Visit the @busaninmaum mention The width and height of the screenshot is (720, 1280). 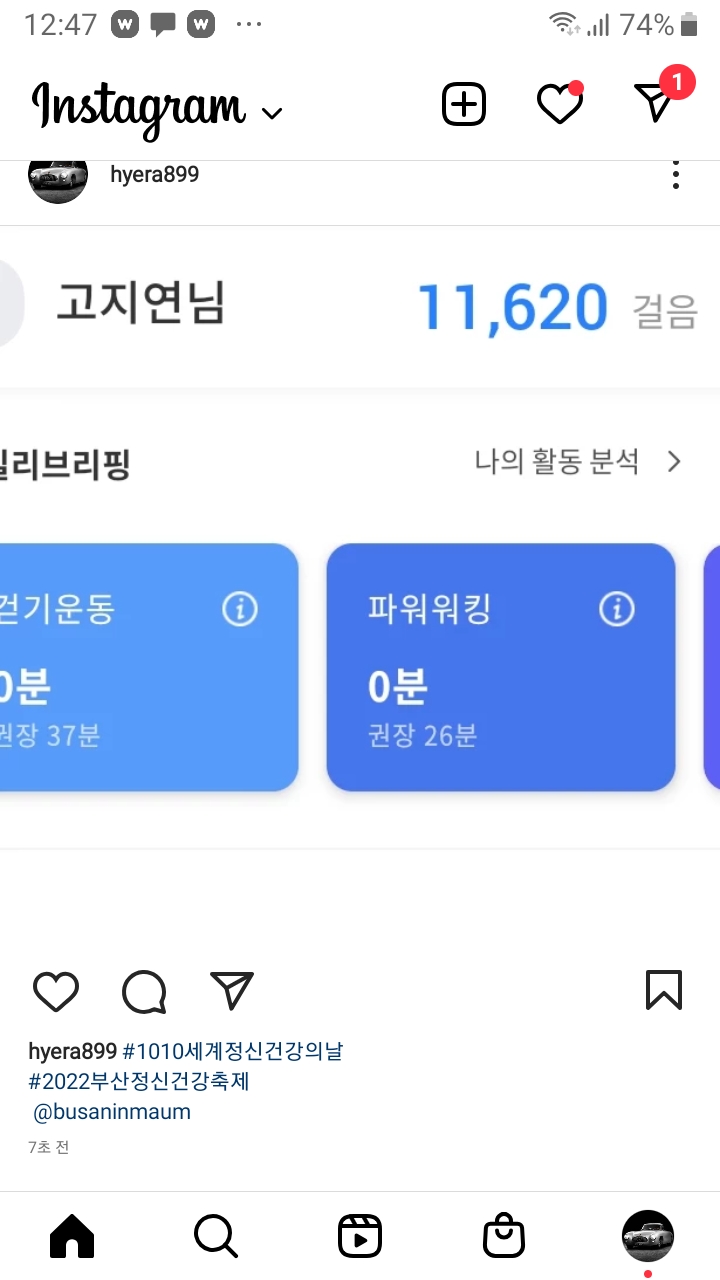[x=112, y=1112]
